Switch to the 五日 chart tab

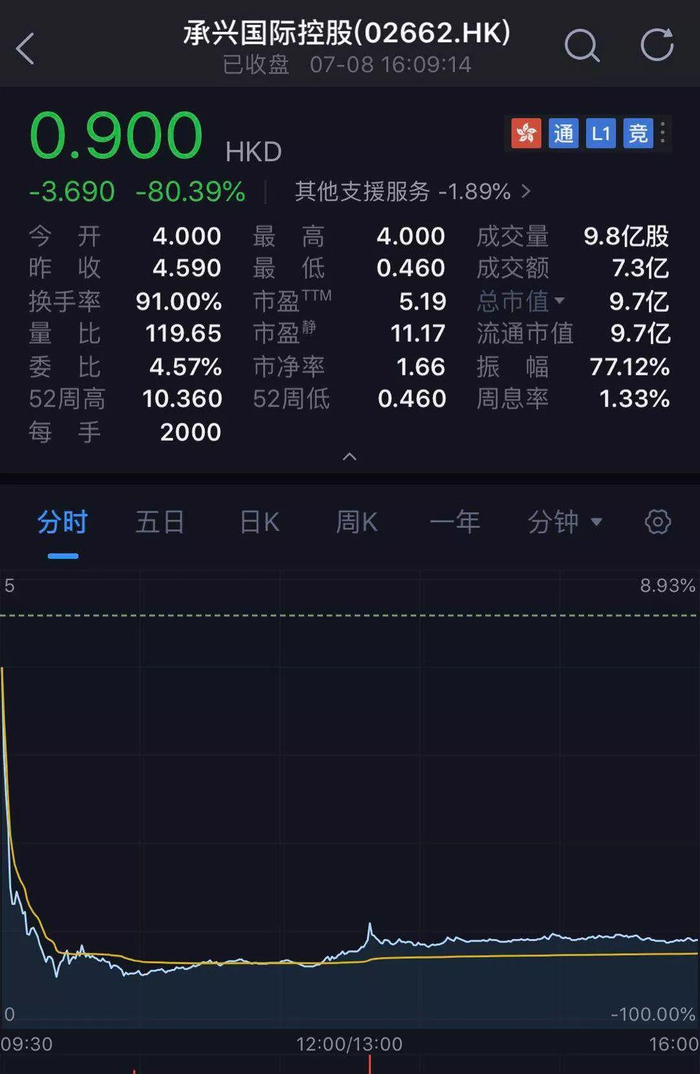click(x=160, y=522)
